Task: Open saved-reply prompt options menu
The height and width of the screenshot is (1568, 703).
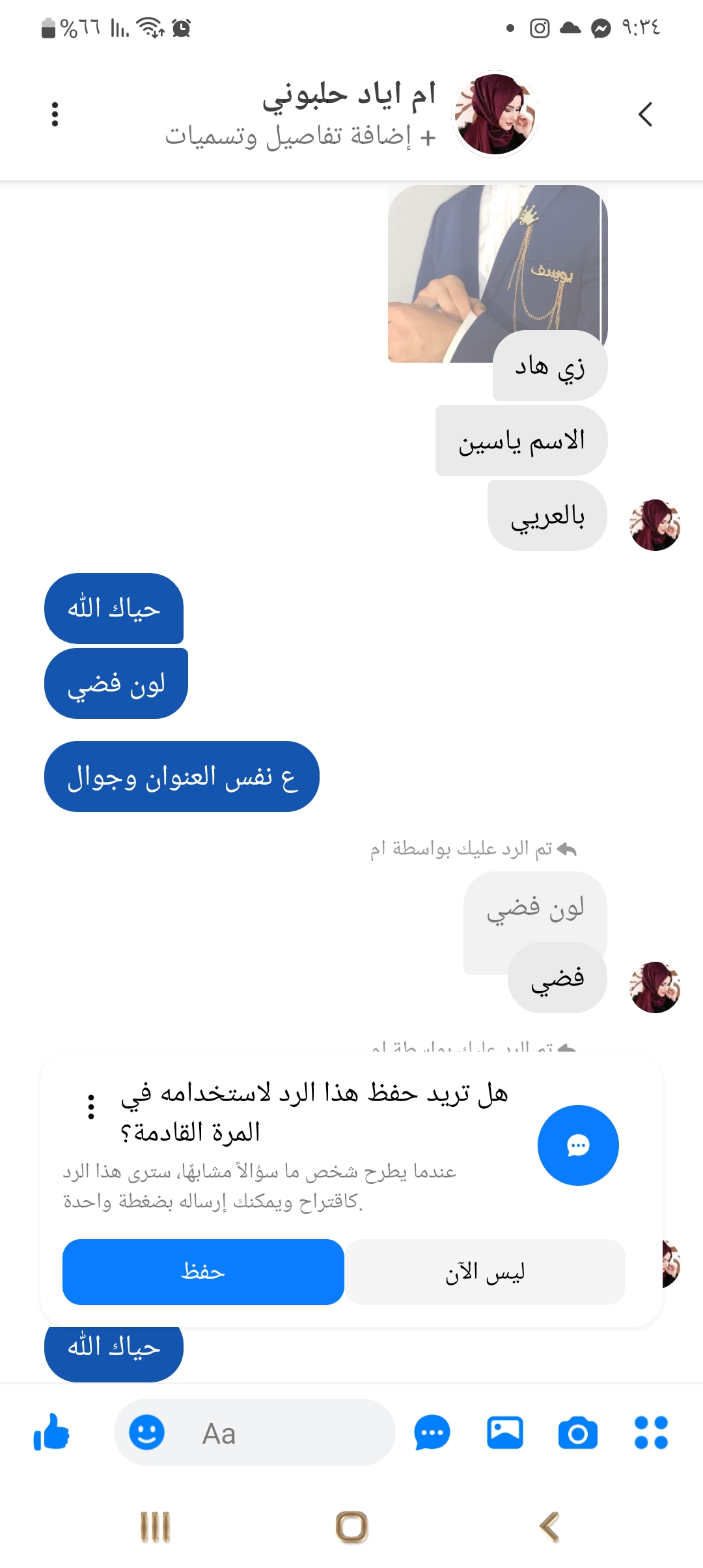Action: coord(91,1107)
